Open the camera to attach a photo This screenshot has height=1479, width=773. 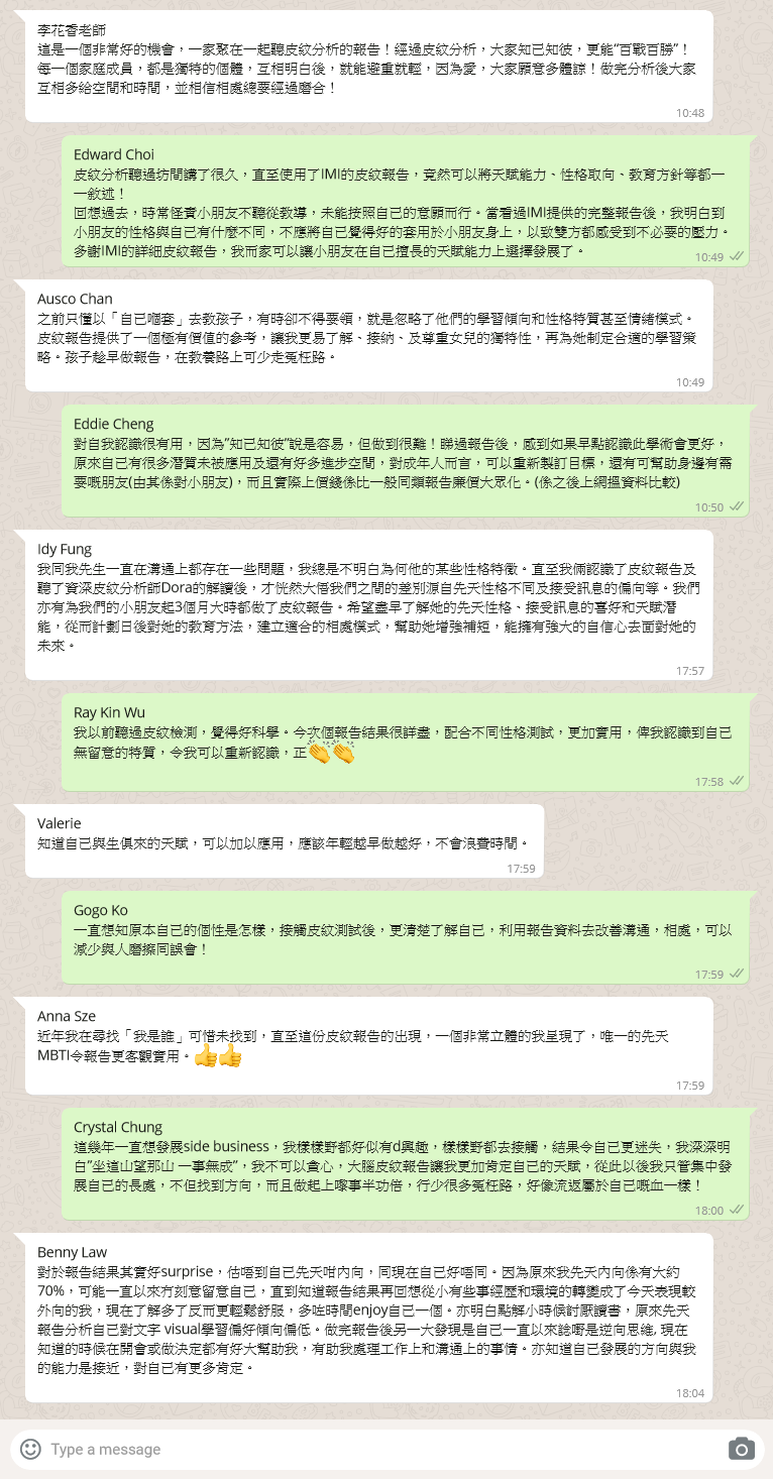tap(740, 1448)
